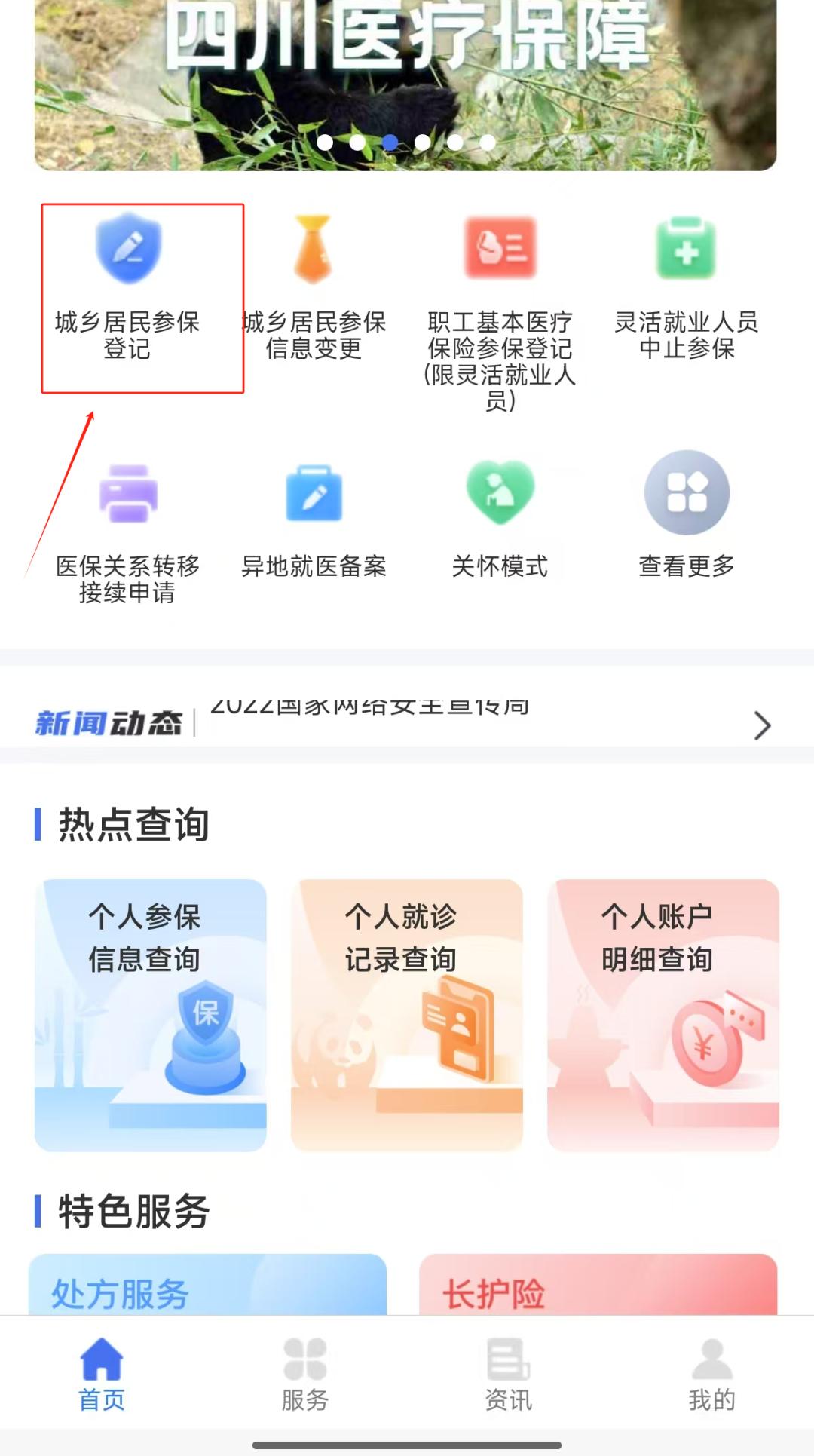Open 城乡居民参保信息变更 service
Viewport: 814px width, 1456px height.
coord(314,287)
